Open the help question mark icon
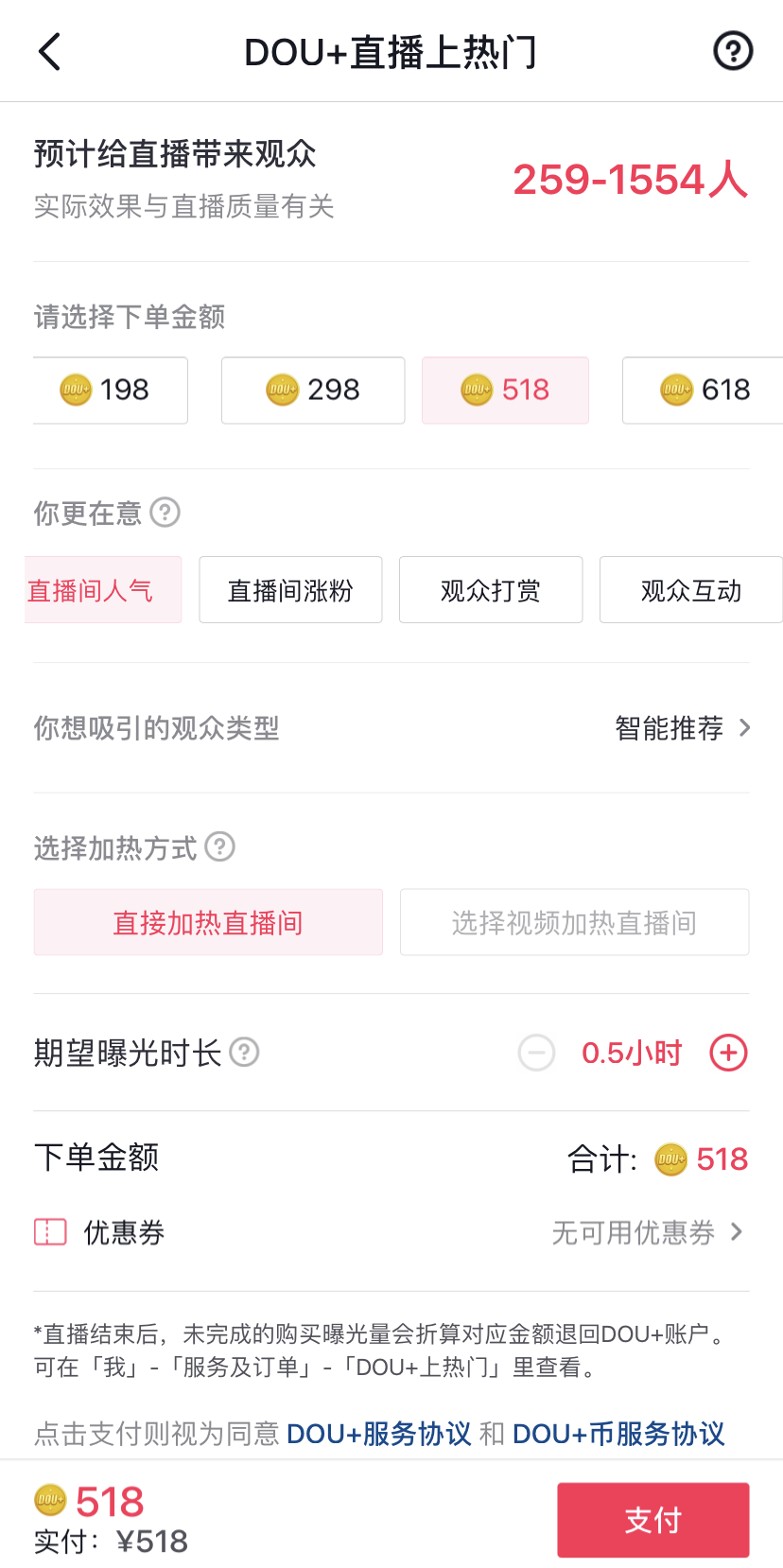Image resolution: width=783 pixels, height=1568 pixels. [732, 51]
